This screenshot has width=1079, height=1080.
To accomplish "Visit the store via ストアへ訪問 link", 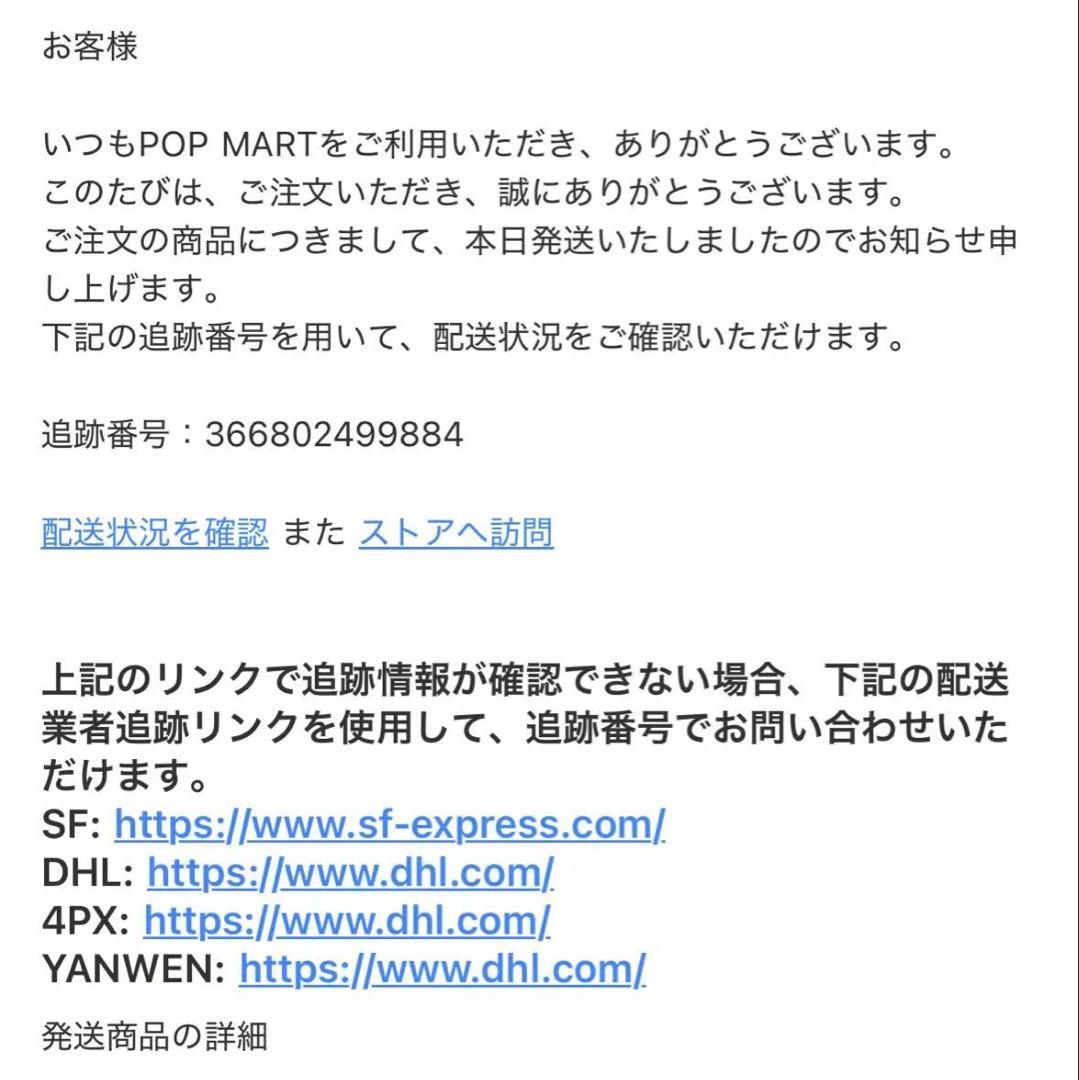I will (455, 533).
